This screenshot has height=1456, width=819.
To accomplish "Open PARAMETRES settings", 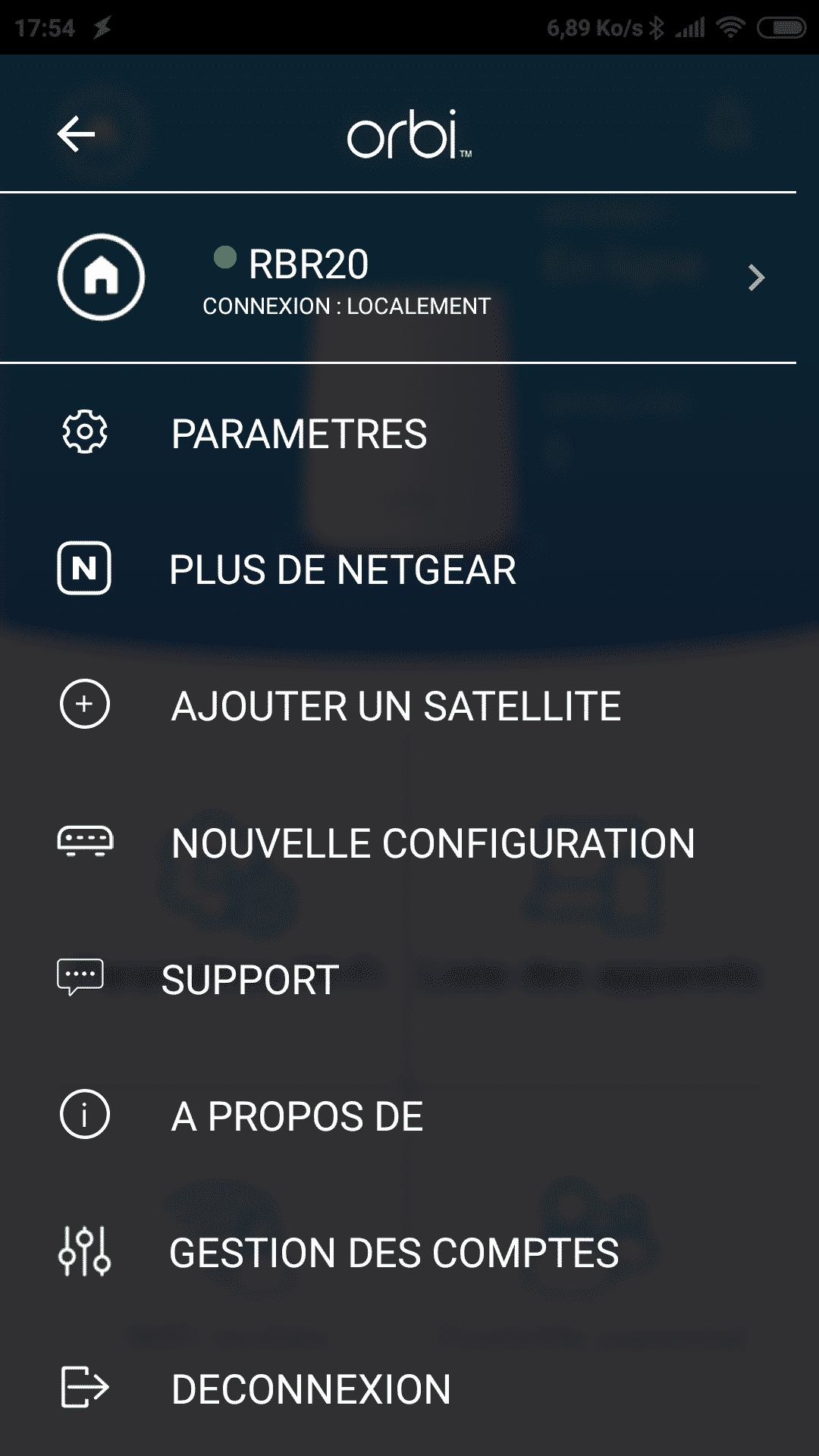I will [398, 434].
